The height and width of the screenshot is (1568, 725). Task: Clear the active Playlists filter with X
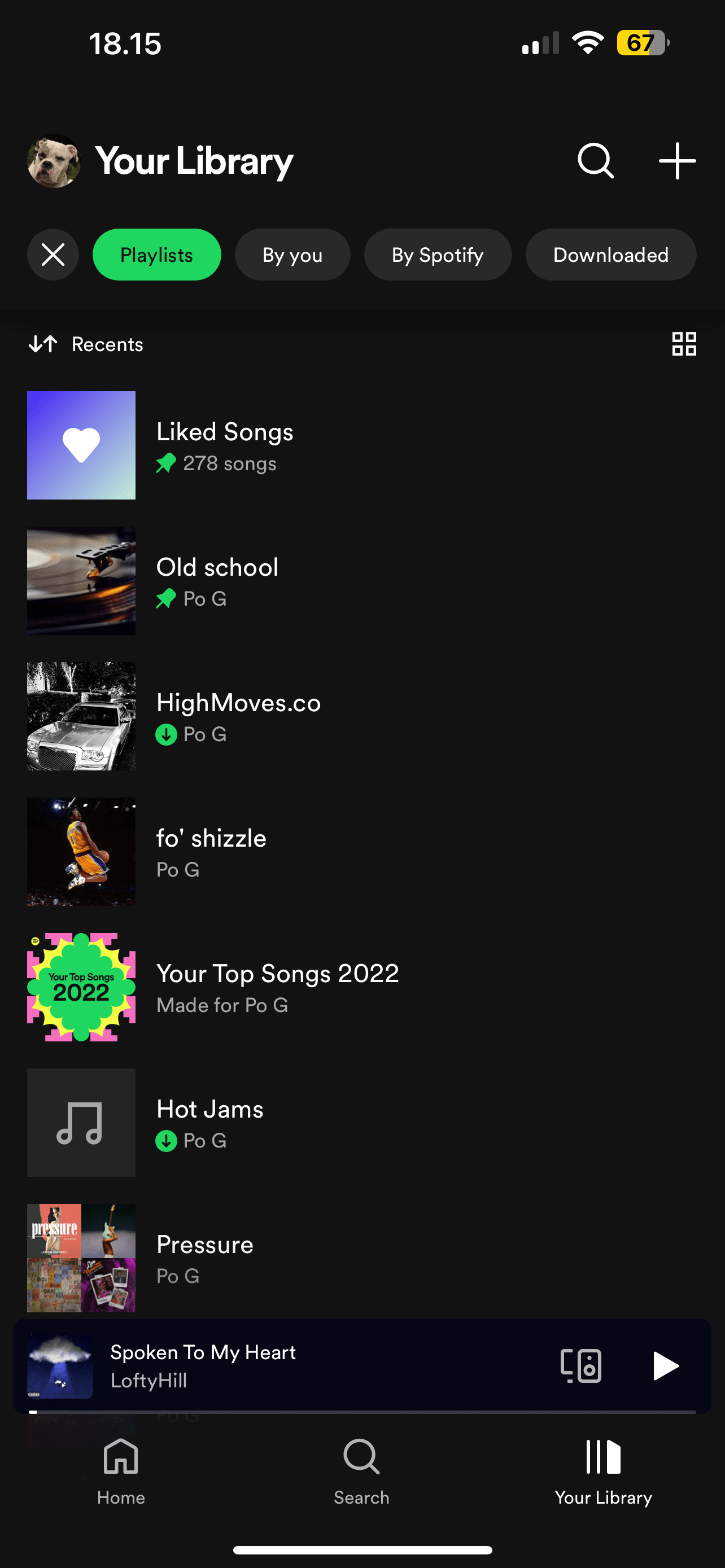[x=53, y=255]
